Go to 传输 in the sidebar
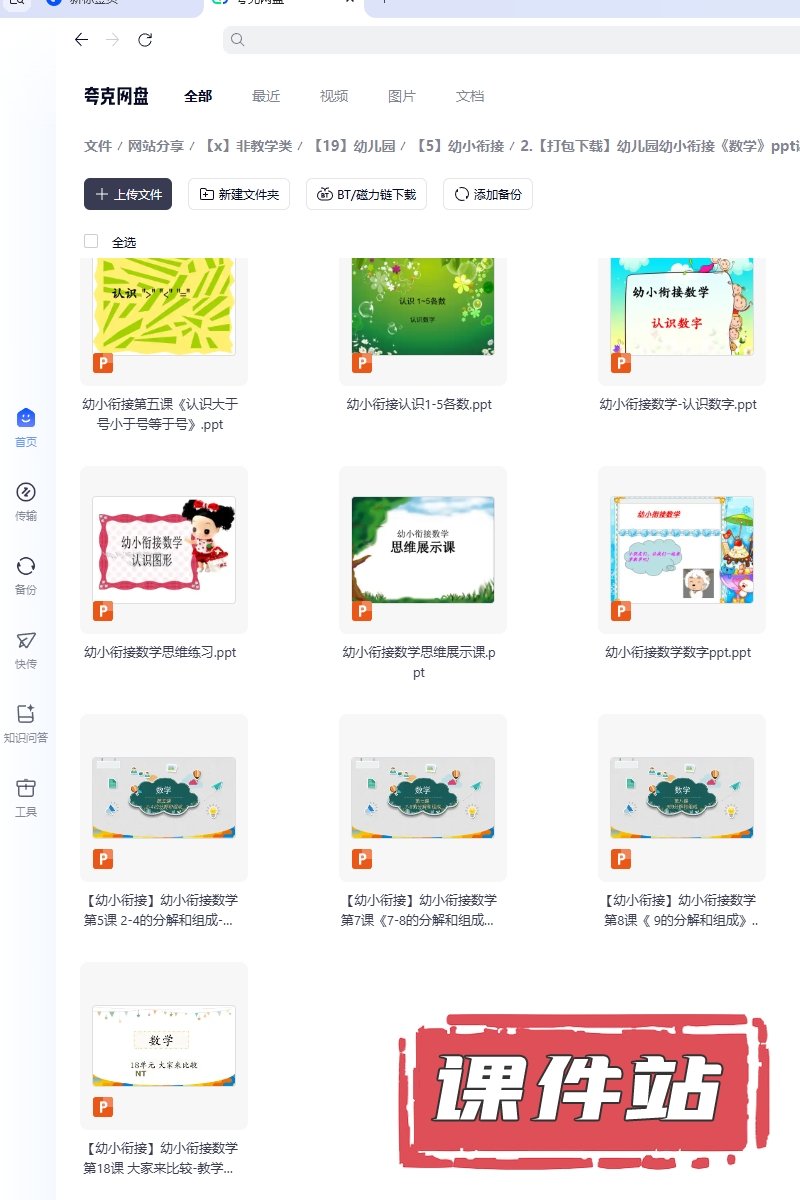800x1200 pixels. coord(26,500)
